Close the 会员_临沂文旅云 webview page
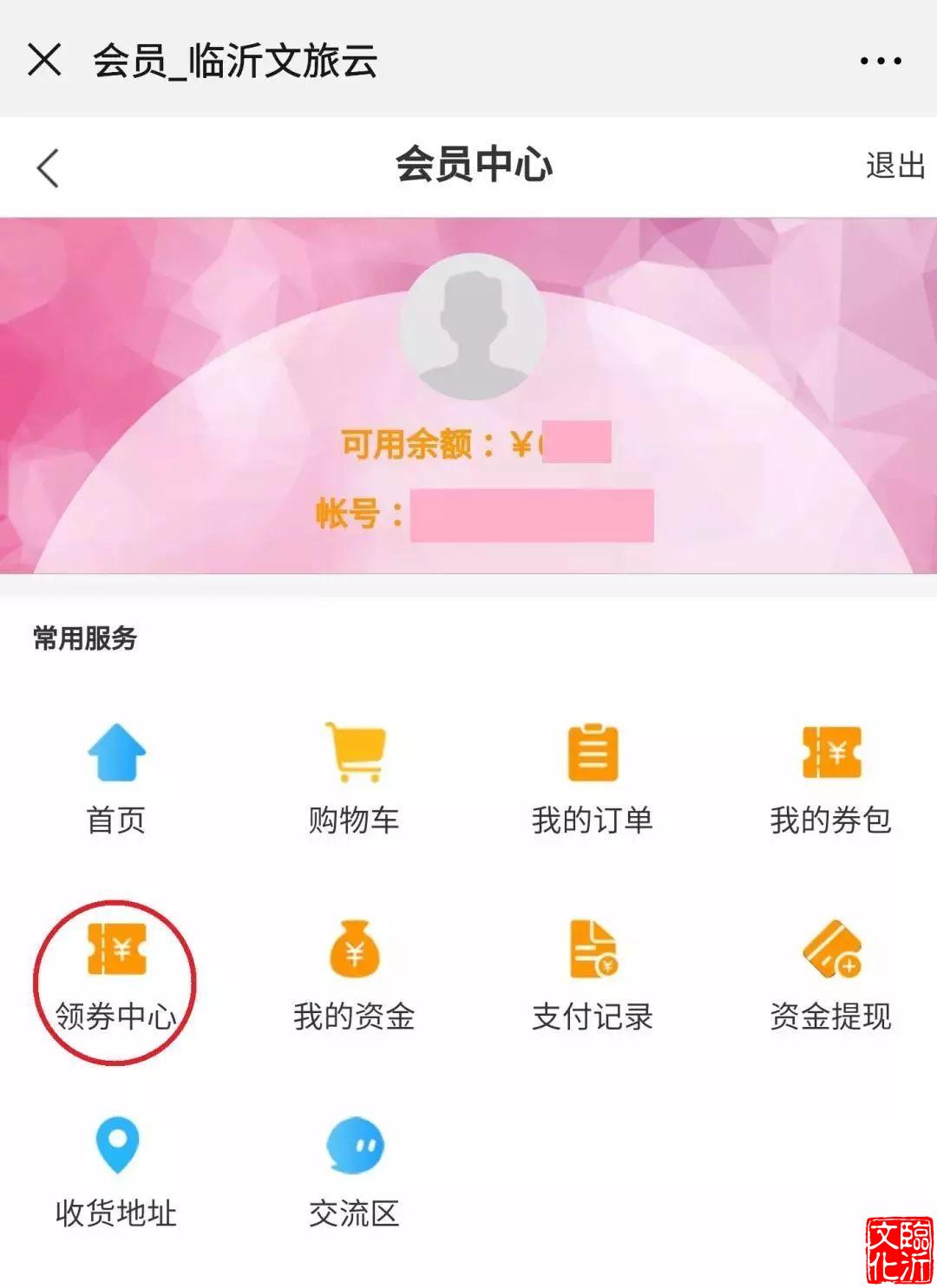Image resolution: width=937 pixels, height=1288 pixels. pyautogui.click(x=43, y=61)
